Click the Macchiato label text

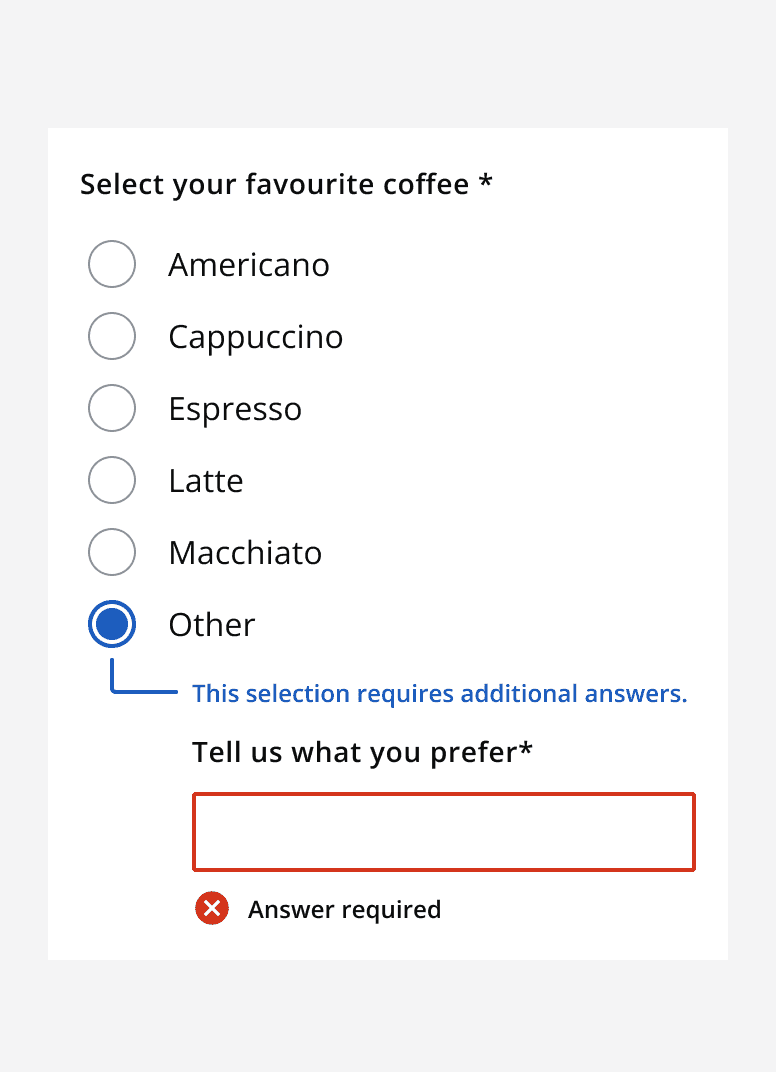244,552
